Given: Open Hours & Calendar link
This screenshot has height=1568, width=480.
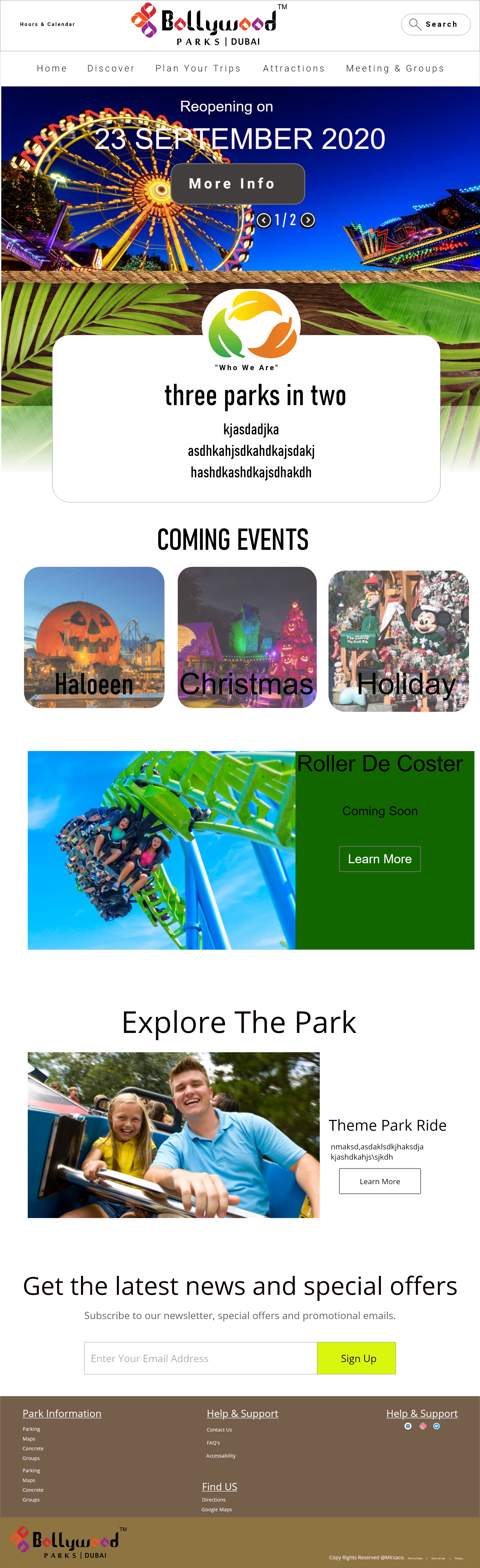Looking at the screenshot, I should pos(47,24).
